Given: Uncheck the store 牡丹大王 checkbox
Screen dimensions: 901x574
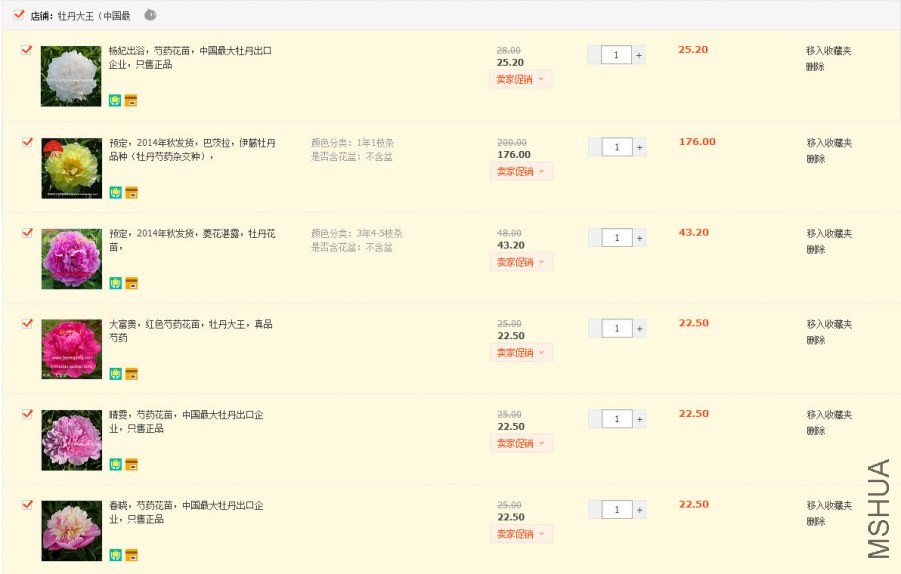Looking at the screenshot, I should pos(19,15).
